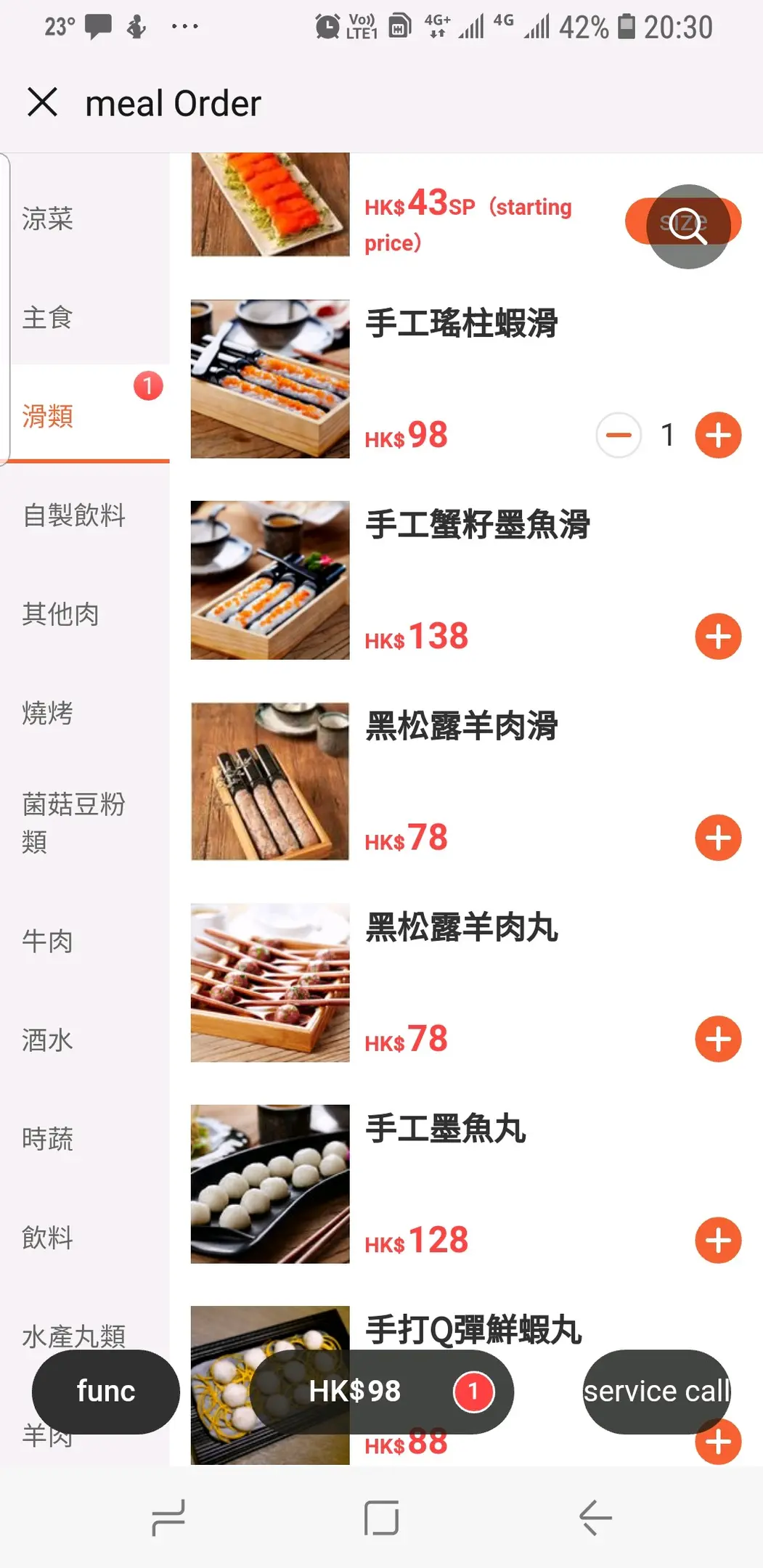Go back with the system back button
This screenshot has height=1568, width=763.
tap(595, 1517)
